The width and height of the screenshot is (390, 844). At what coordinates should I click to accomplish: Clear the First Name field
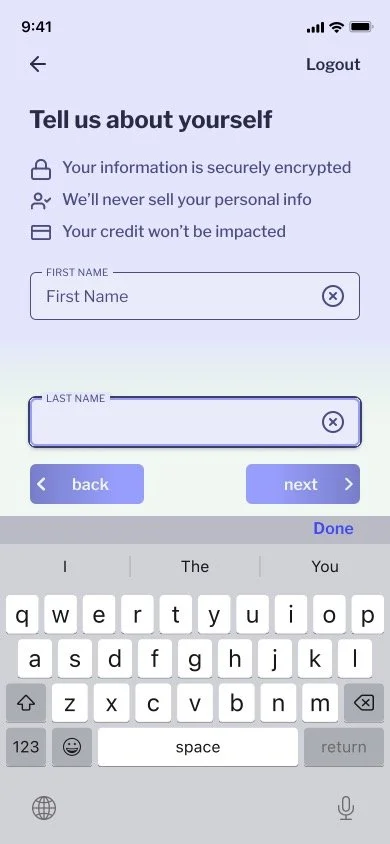(333, 296)
